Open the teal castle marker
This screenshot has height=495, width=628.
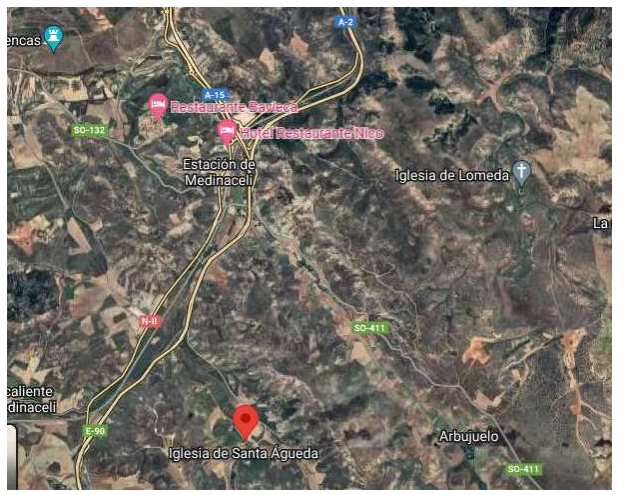point(54,37)
